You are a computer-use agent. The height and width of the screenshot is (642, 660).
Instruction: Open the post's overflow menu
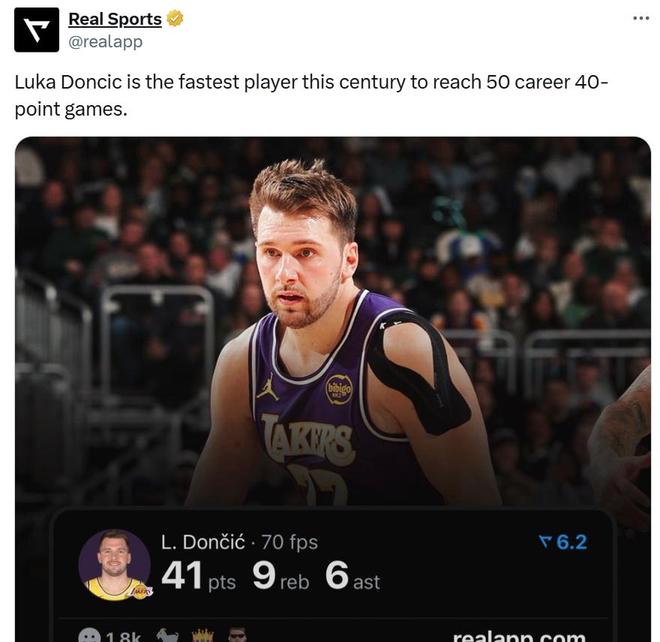pyautogui.click(x=641, y=18)
